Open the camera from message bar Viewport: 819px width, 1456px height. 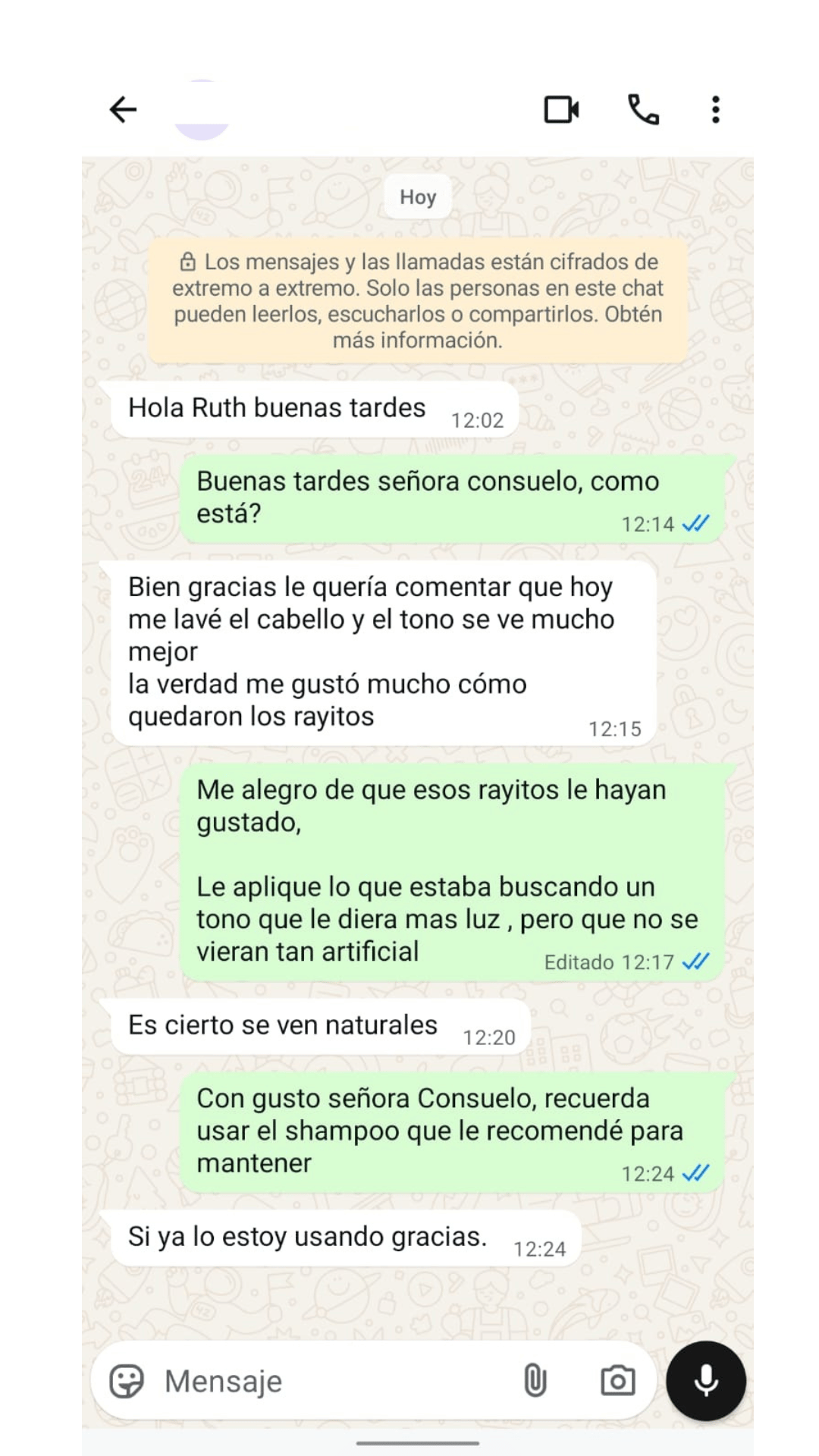click(x=617, y=1381)
